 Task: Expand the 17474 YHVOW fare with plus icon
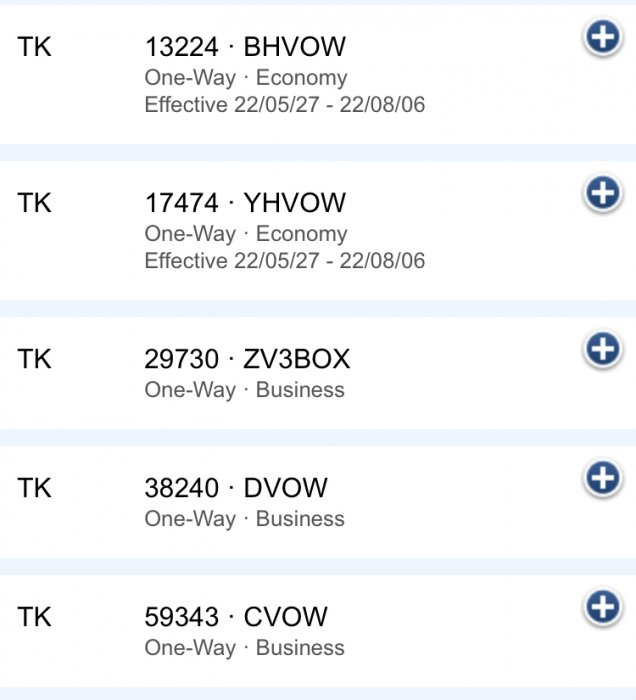(x=602, y=194)
